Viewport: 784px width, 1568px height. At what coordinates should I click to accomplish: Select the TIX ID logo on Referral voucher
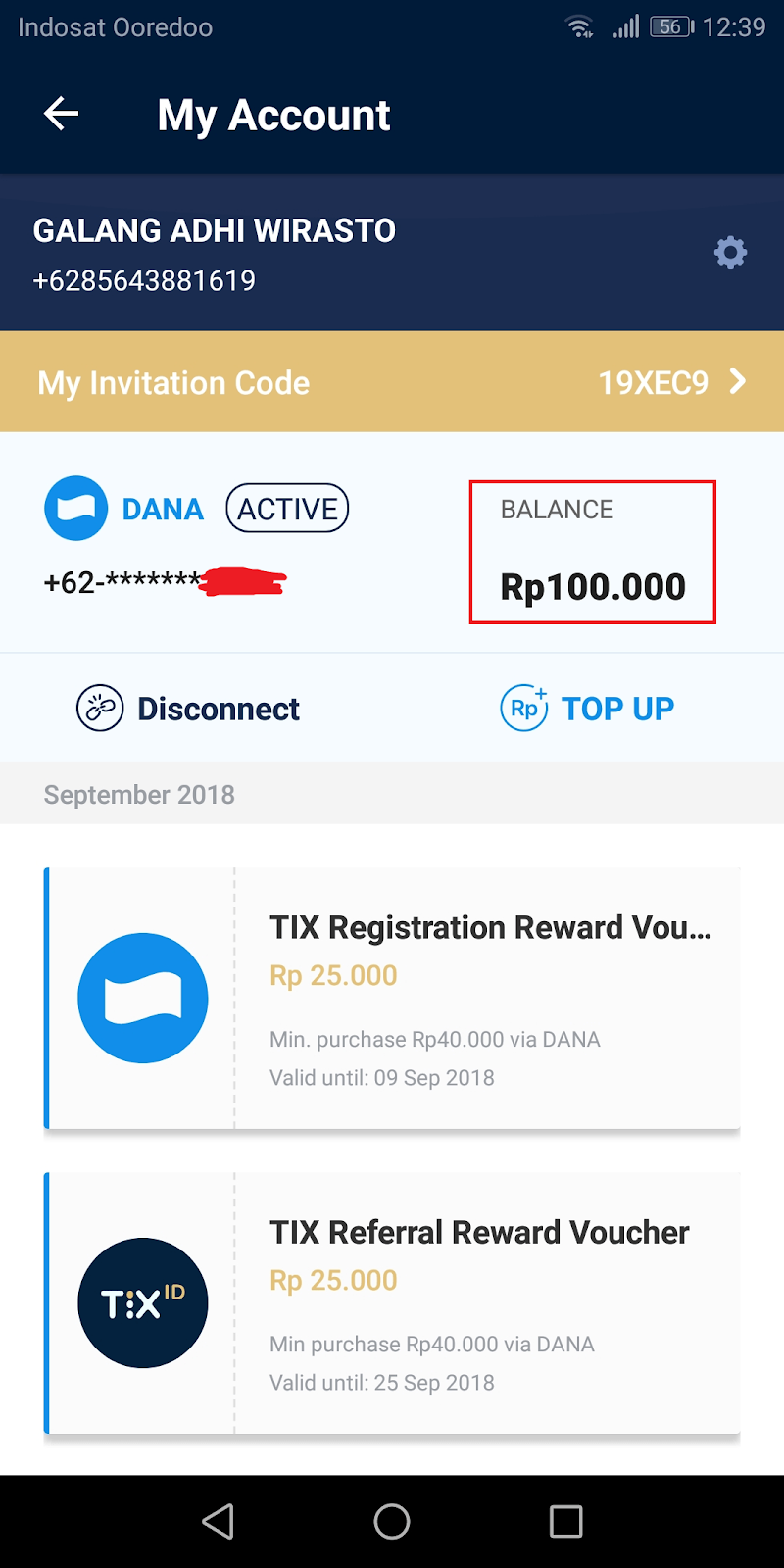[x=142, y=1303]
